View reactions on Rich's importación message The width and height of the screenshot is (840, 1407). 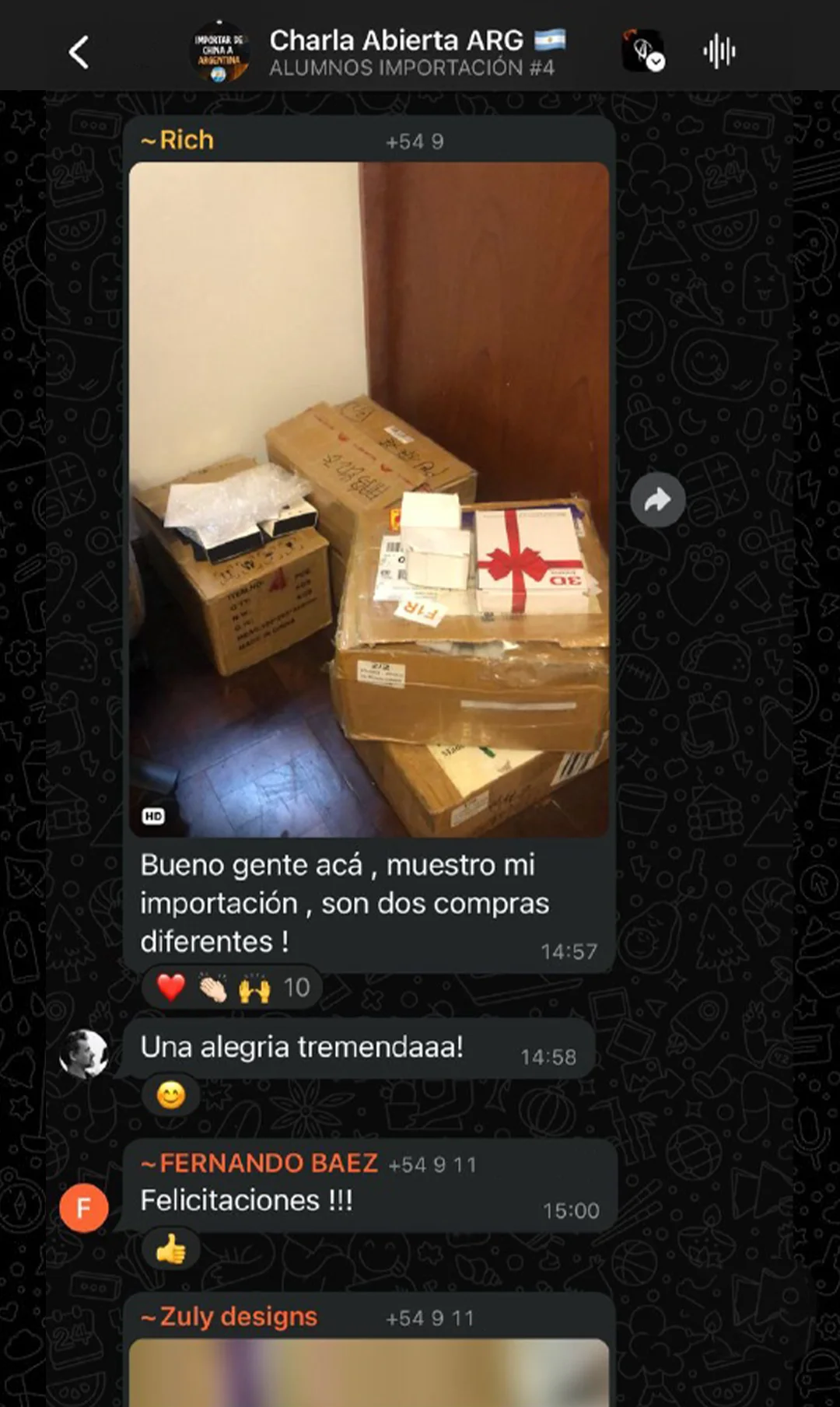click(232, 988)
